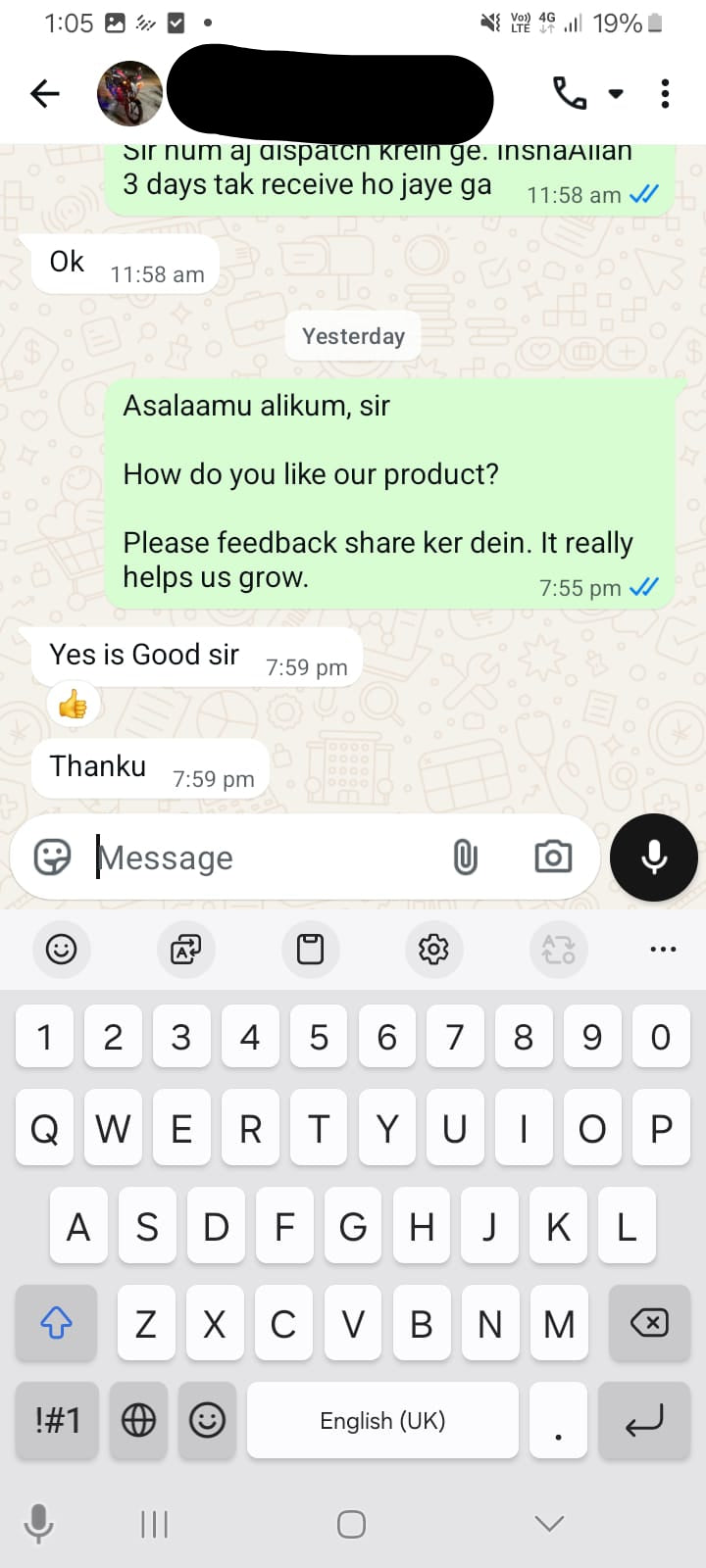The width and height of the screenshot is (706, 1568).
Task: Open the keyboard clipboard
Action: coord(310,949)
